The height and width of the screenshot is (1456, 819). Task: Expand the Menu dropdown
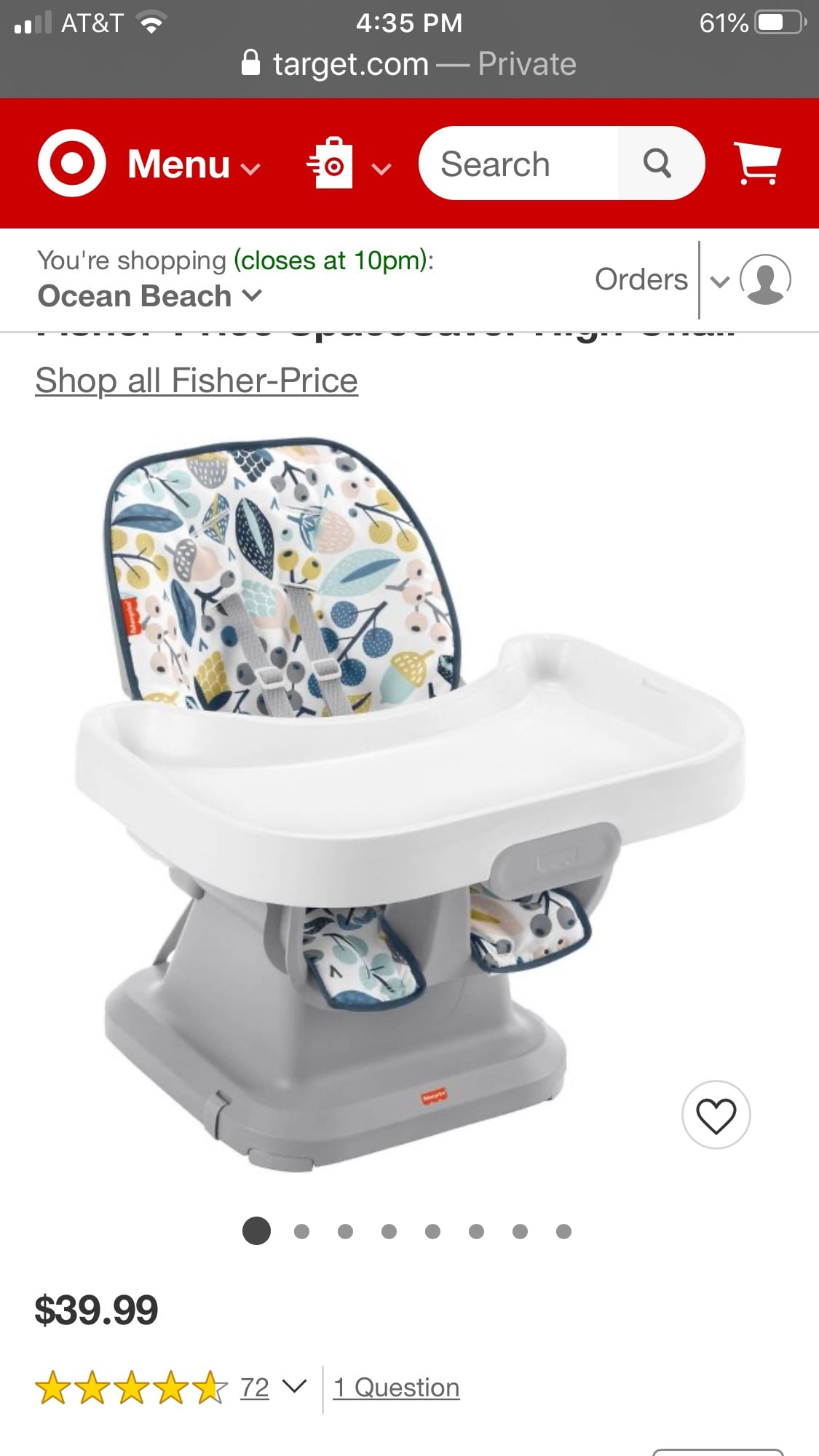(193, 165)
